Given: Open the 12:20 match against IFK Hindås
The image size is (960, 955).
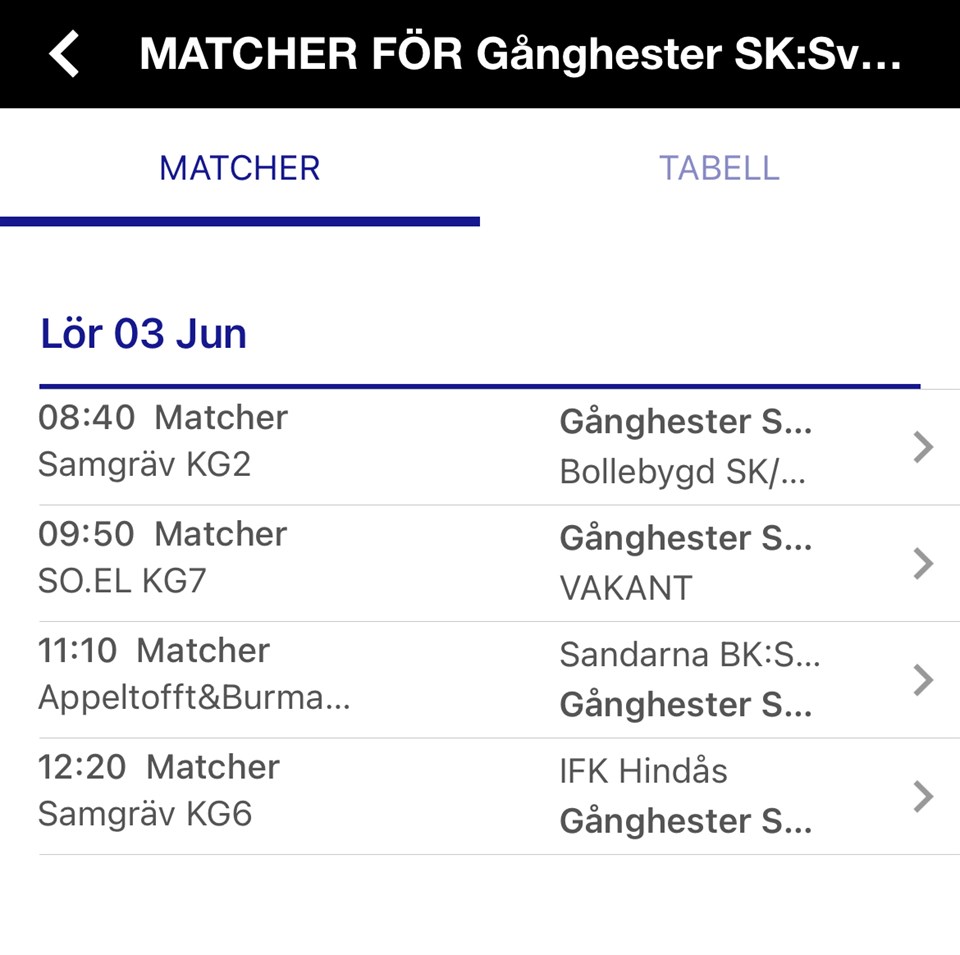Looking at the screenshot, I should (480, 796).
